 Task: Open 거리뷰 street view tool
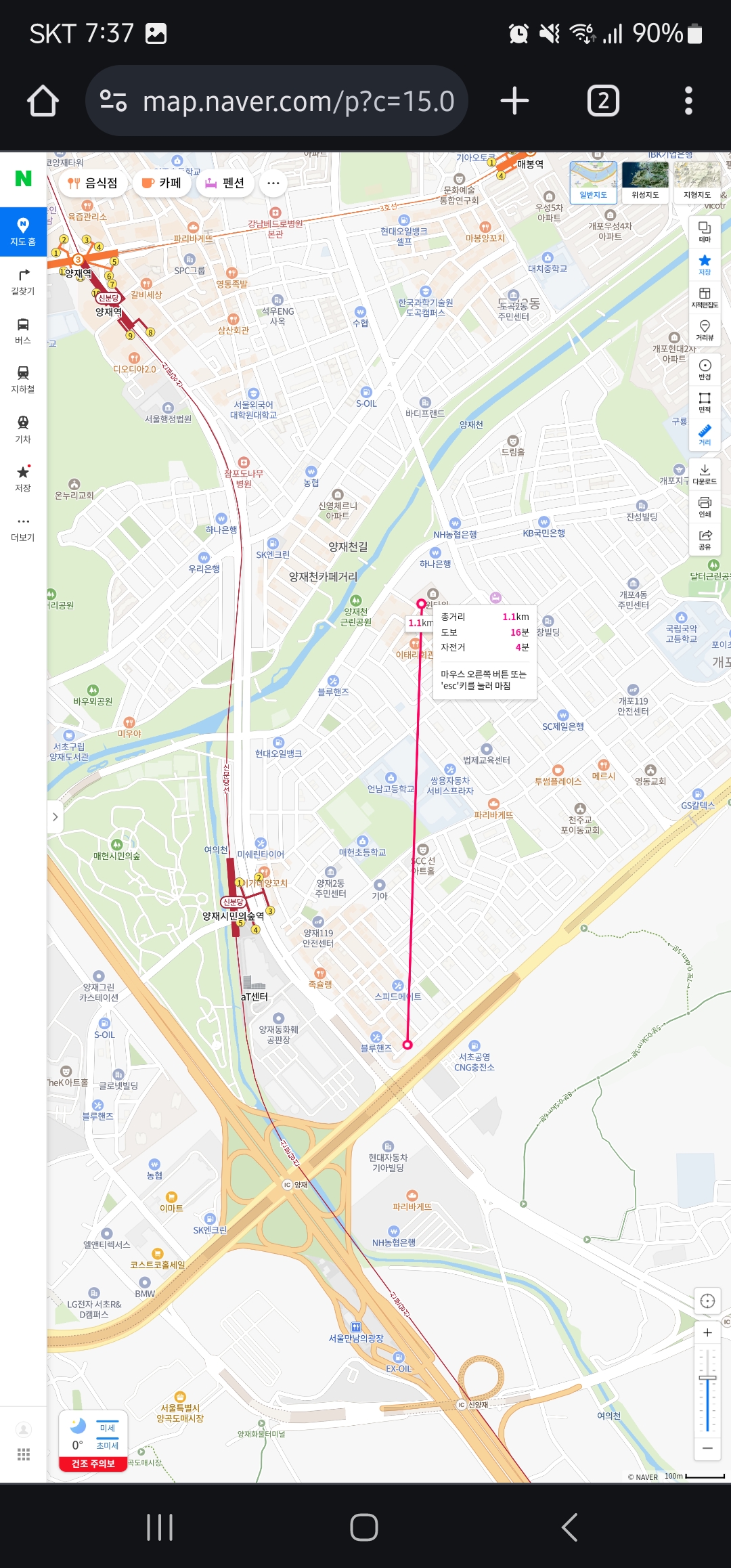[705, 330]
